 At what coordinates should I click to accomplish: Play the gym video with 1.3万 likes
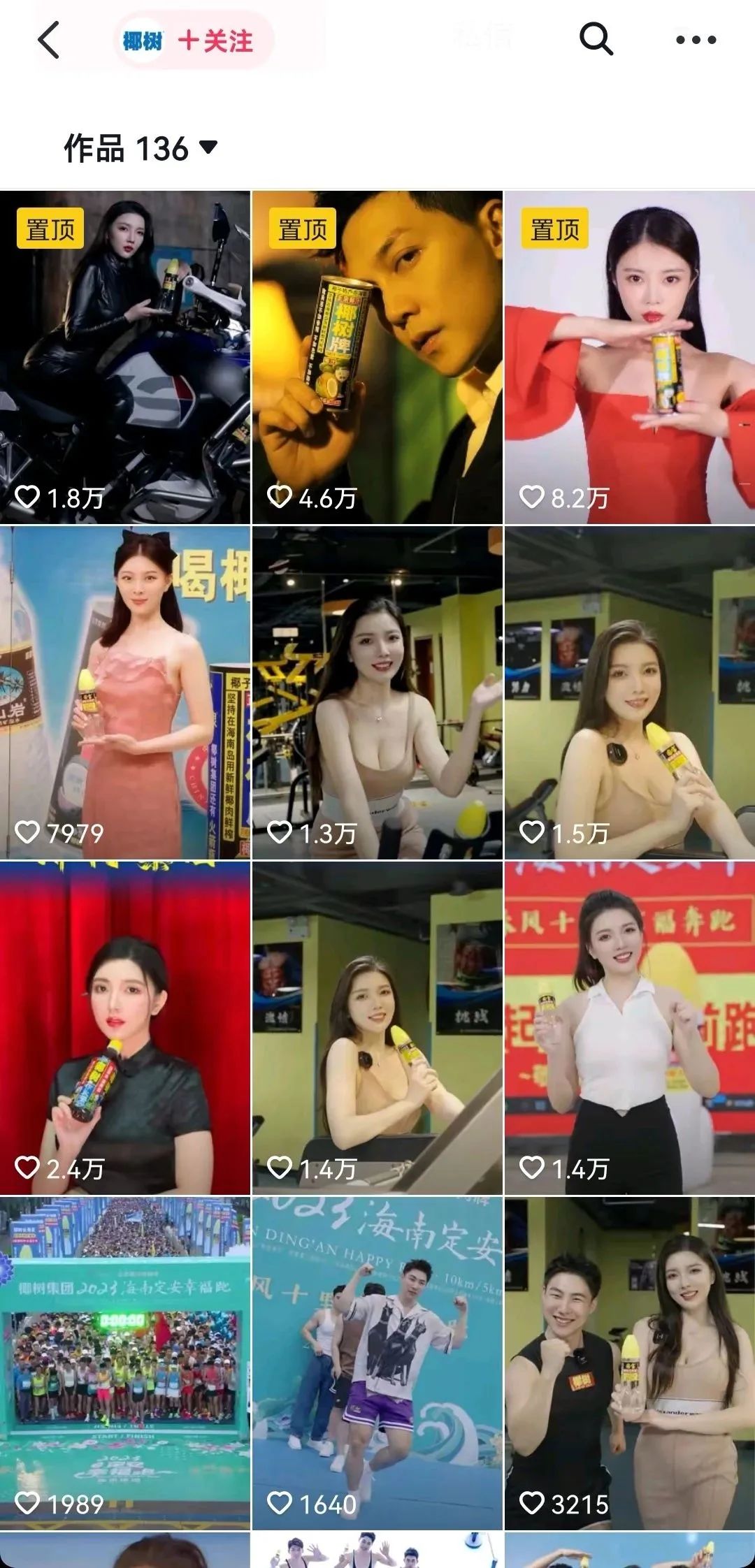pos(377,692)
